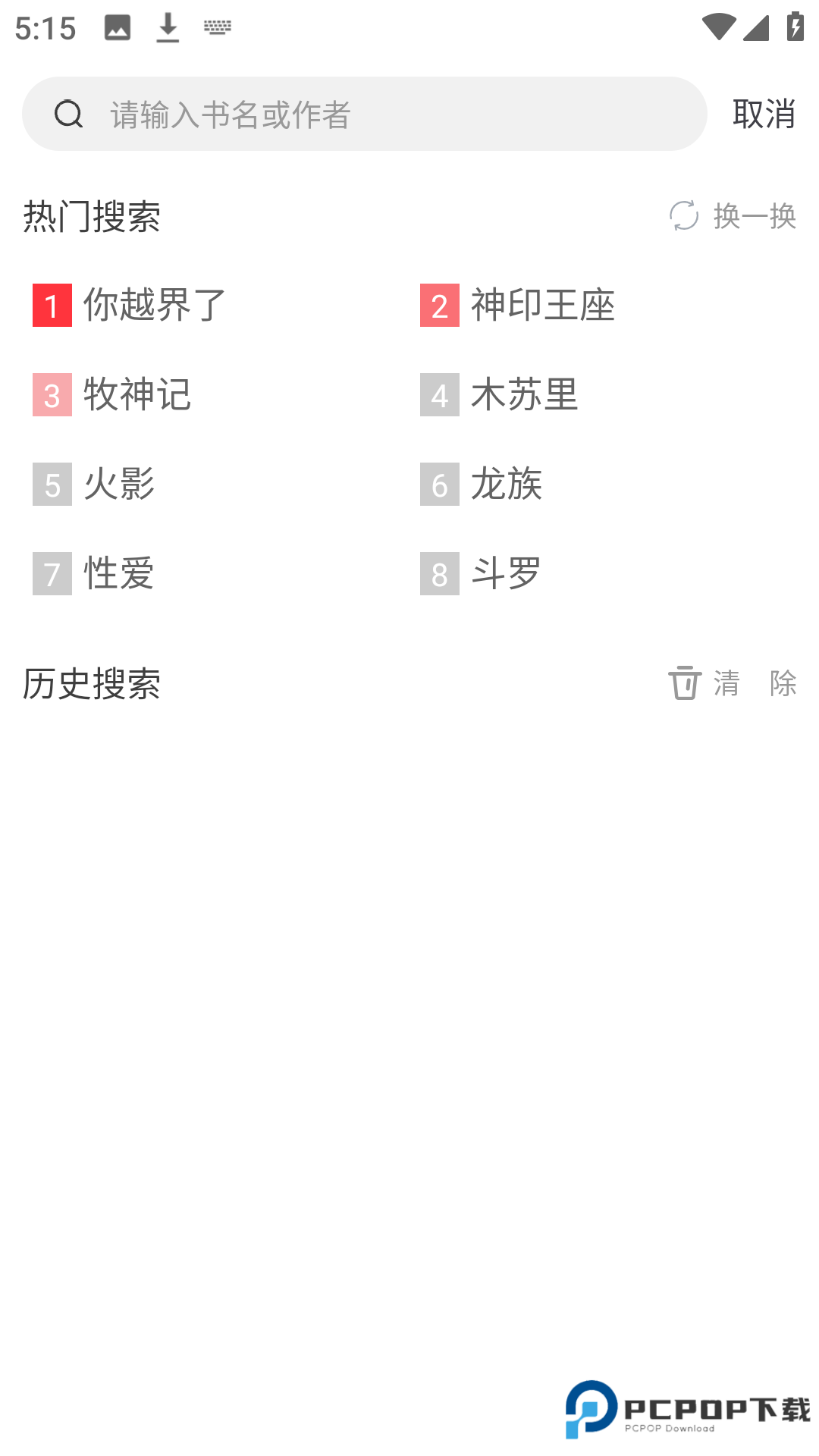Tap the badge numbered 2 beside 神印王座

point(440,306)
